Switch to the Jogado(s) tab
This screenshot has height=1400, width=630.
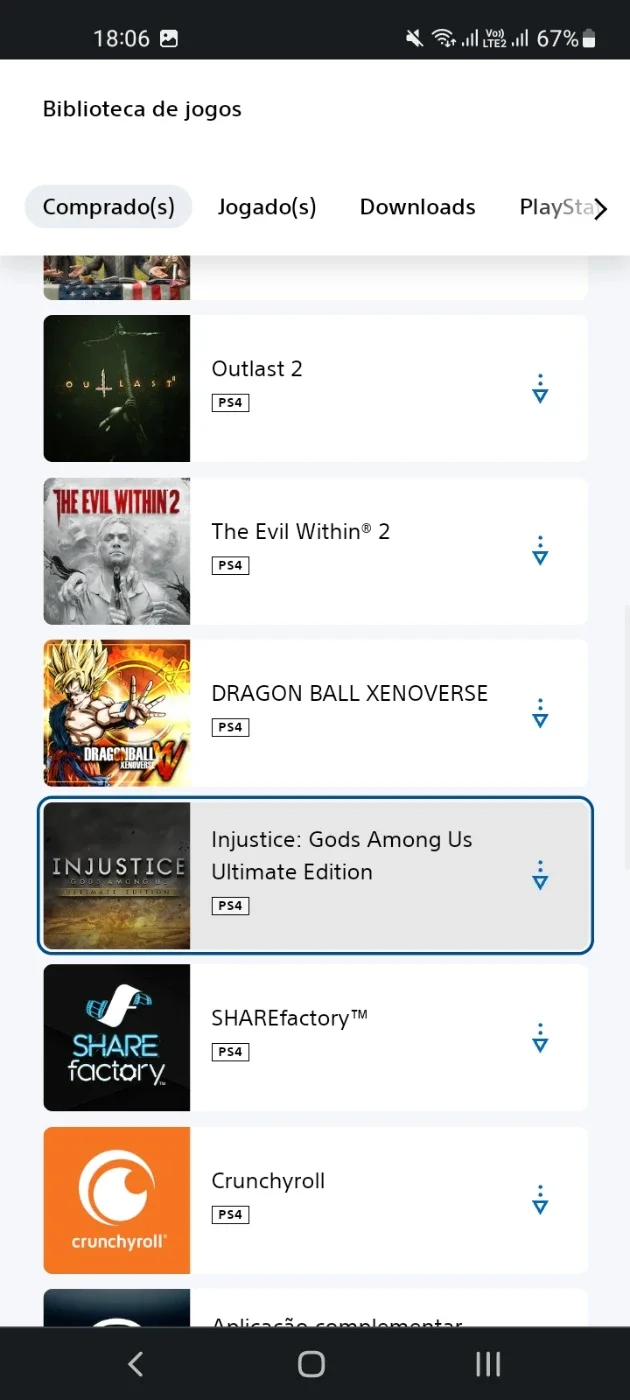(267, 207)
